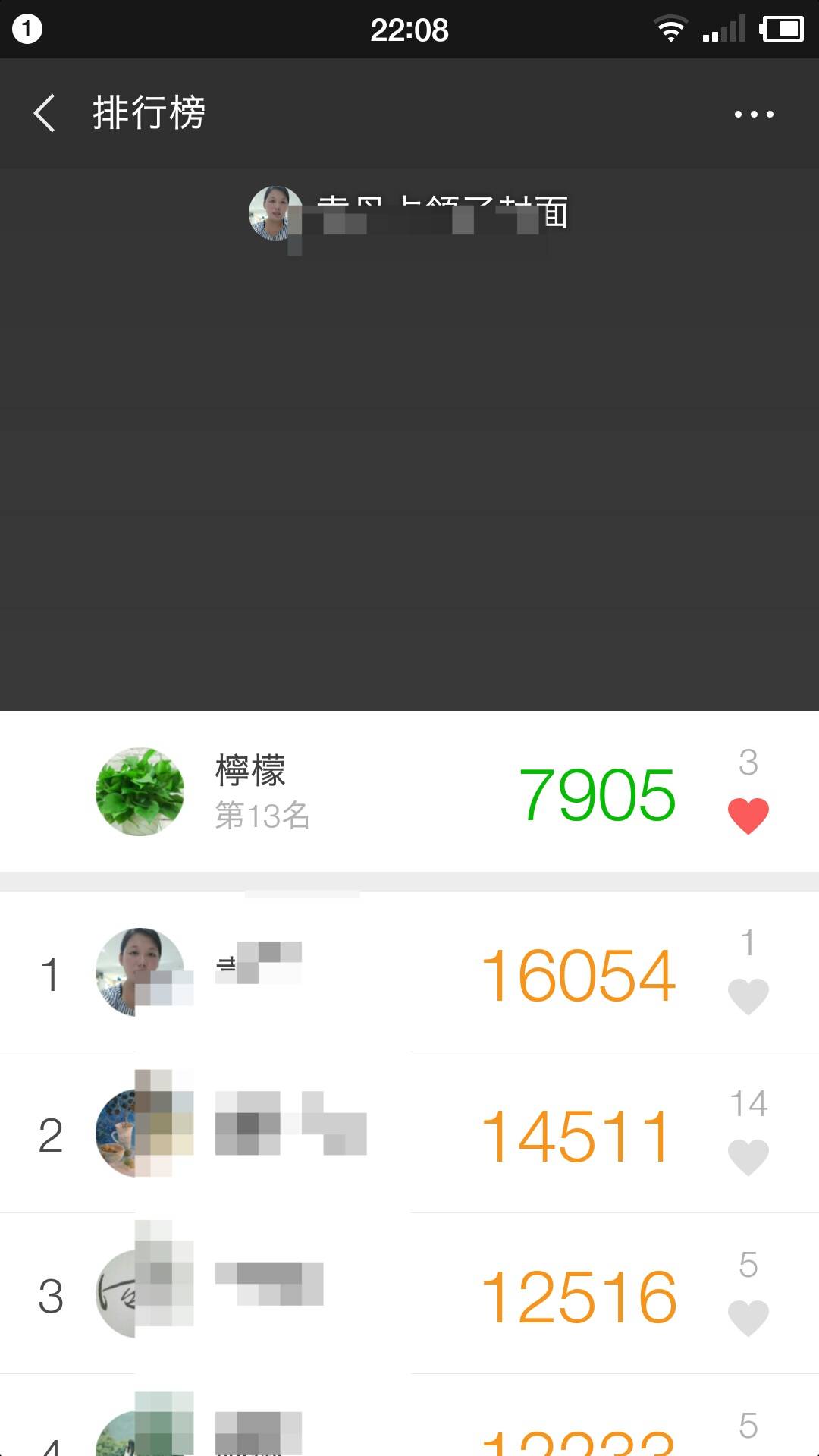The image size is (819, 1456).
Task: Select the 排行榜 title
Action: (149, 114)
